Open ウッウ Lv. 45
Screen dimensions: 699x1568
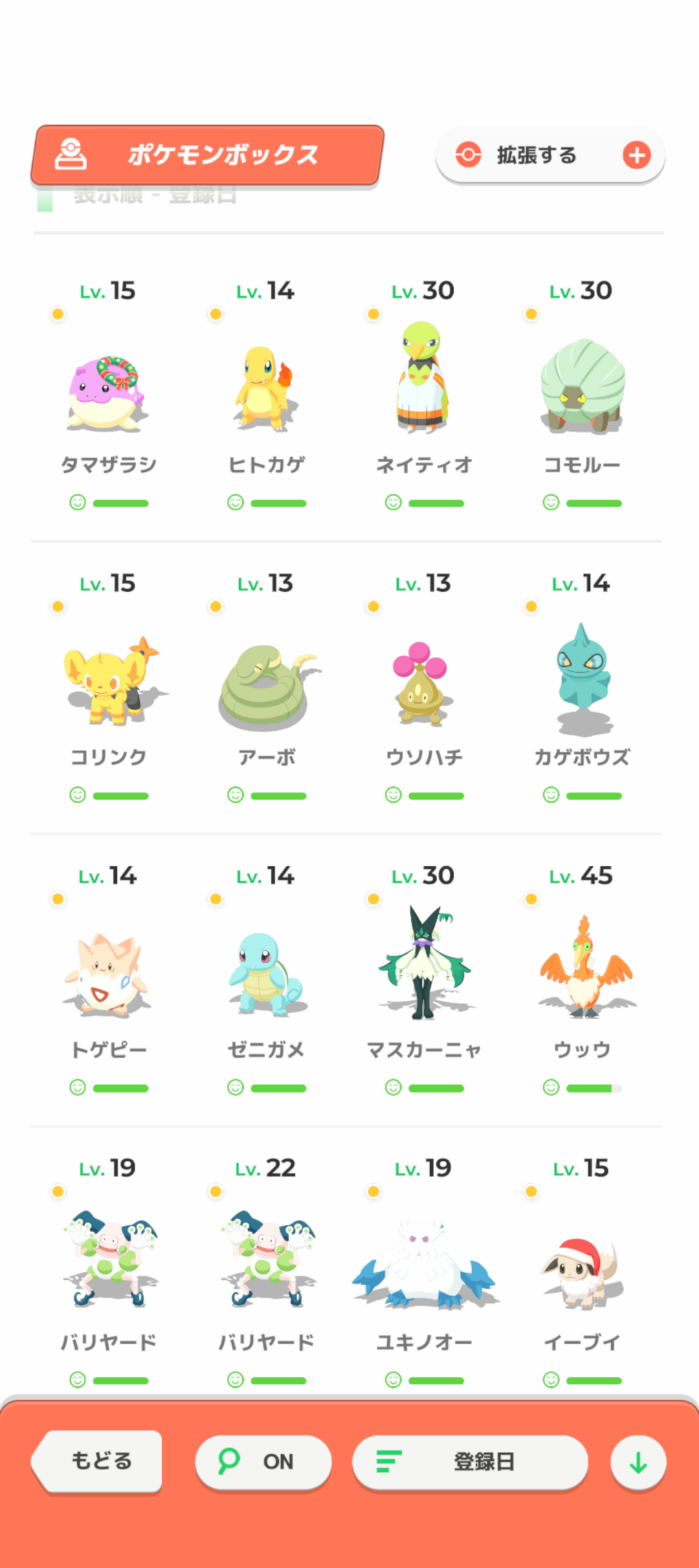[x=581, y=970]
